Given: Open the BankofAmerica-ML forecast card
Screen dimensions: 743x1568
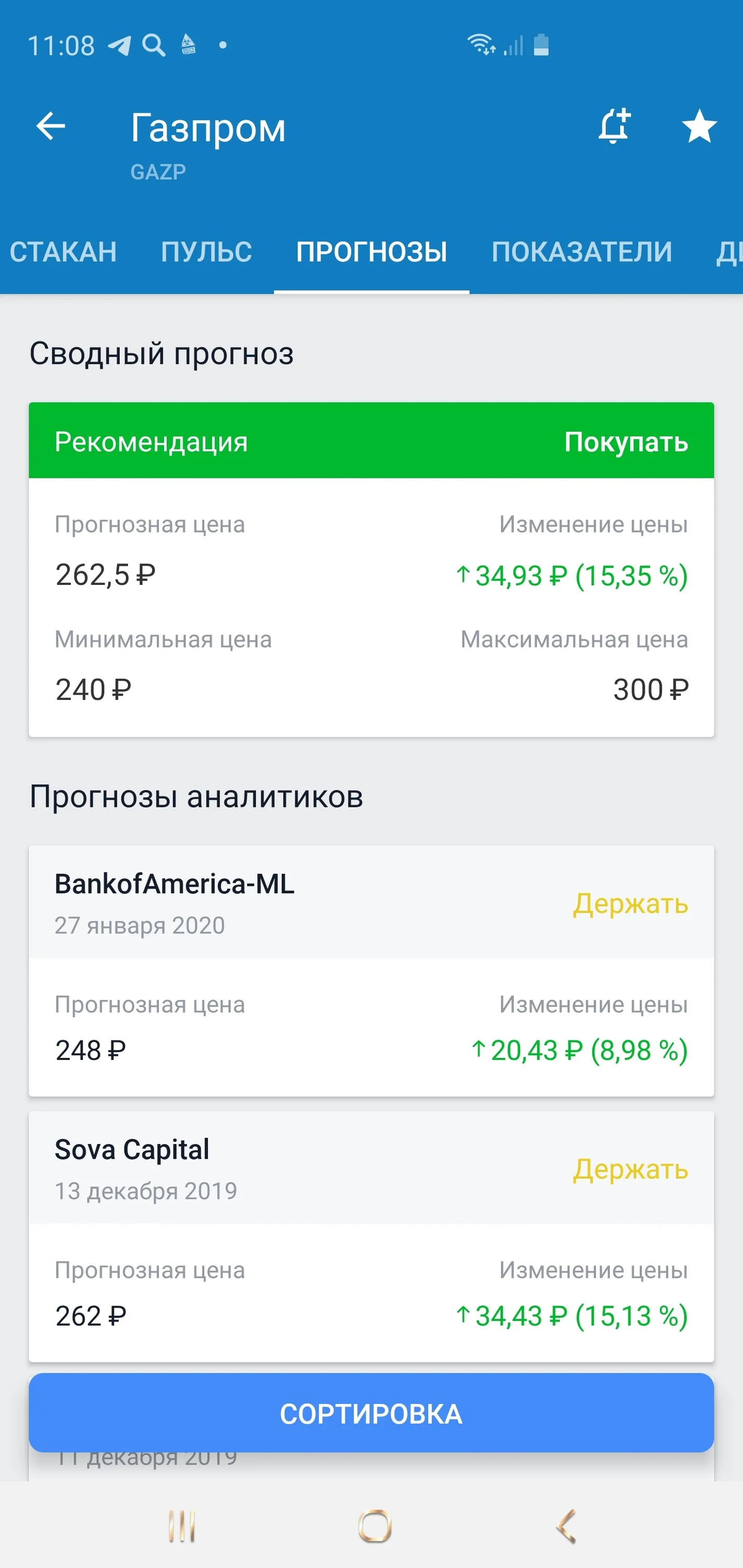Looking at the screenshot, I should point(371,970).
